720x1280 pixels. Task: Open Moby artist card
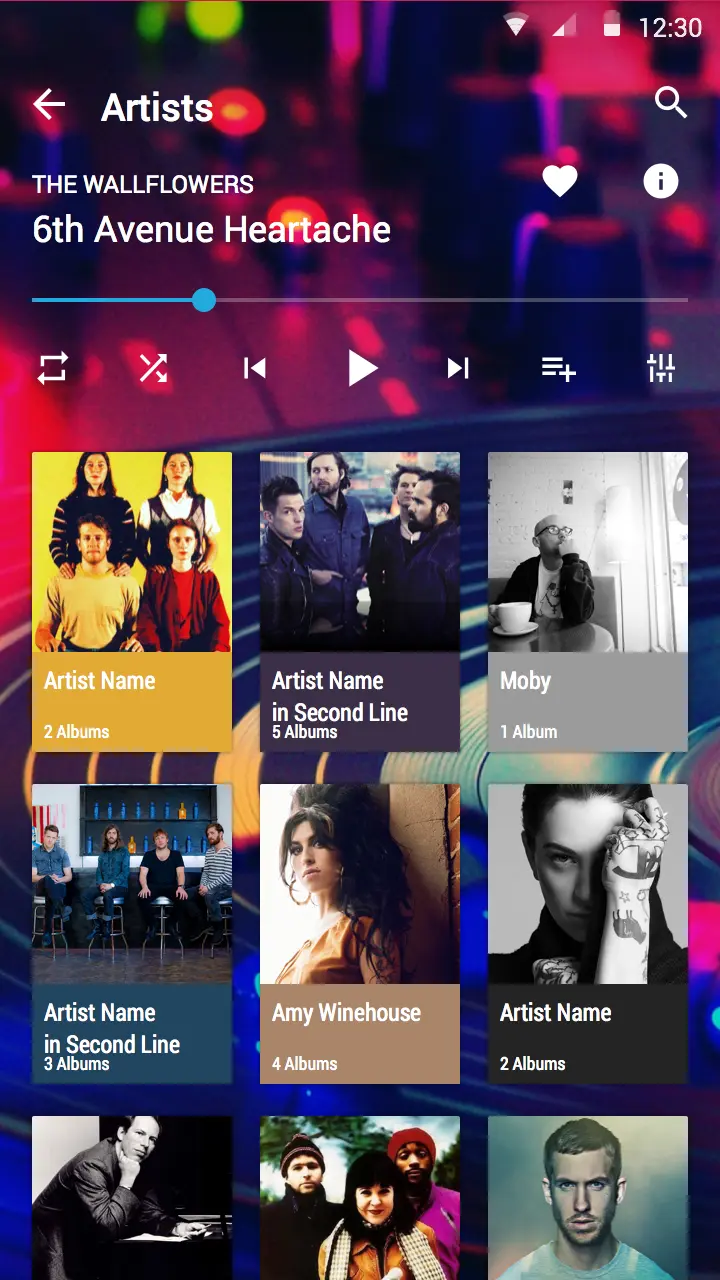[588, 600]
